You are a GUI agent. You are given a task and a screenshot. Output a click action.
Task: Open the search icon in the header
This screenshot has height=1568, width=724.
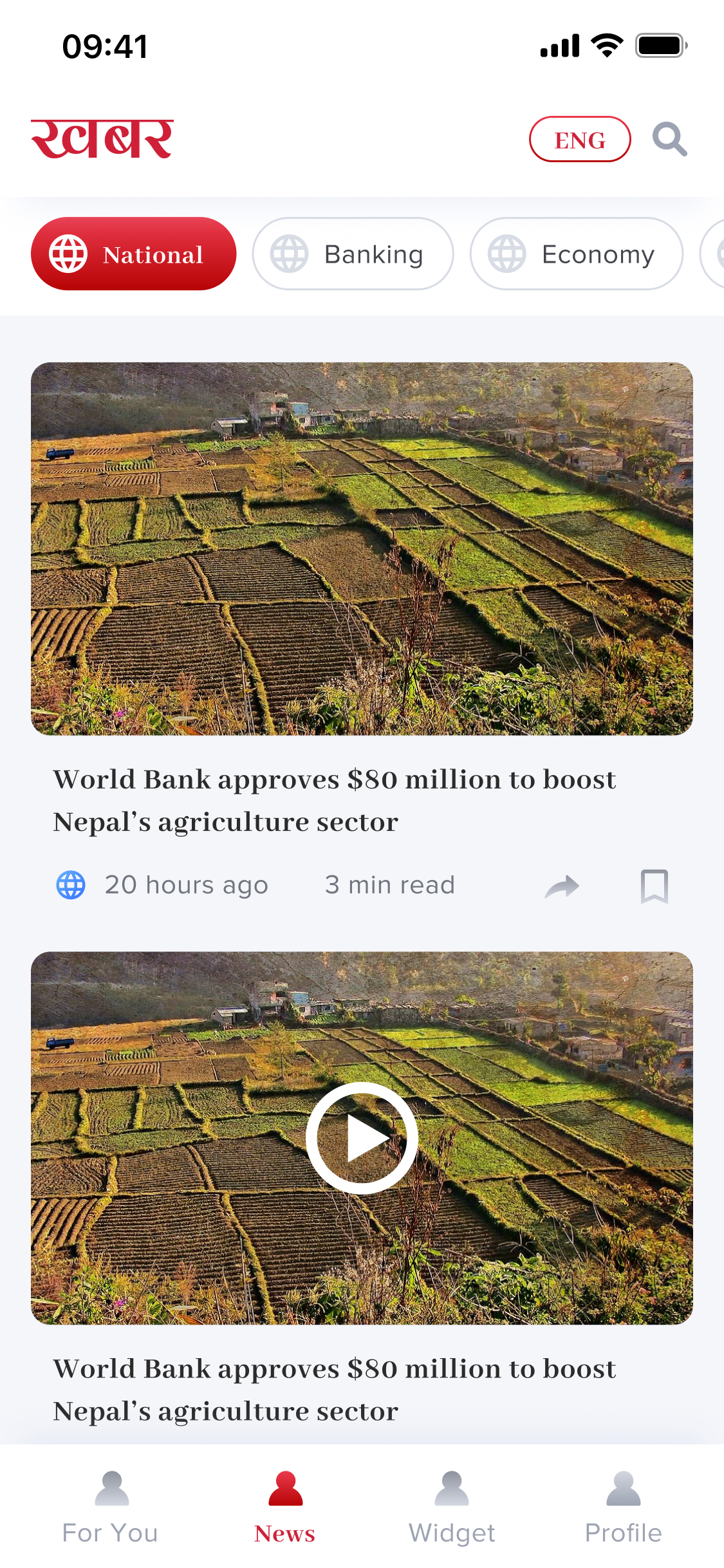point(670,139)
